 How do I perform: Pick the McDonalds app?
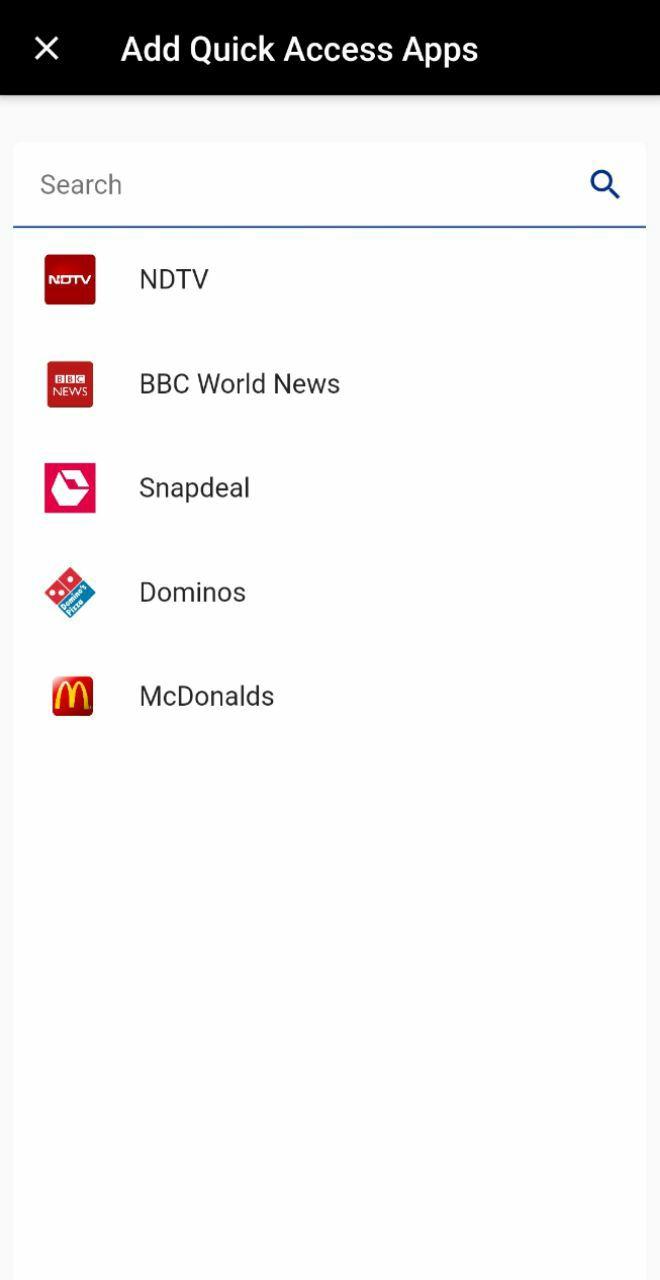[x=330, y=696]
